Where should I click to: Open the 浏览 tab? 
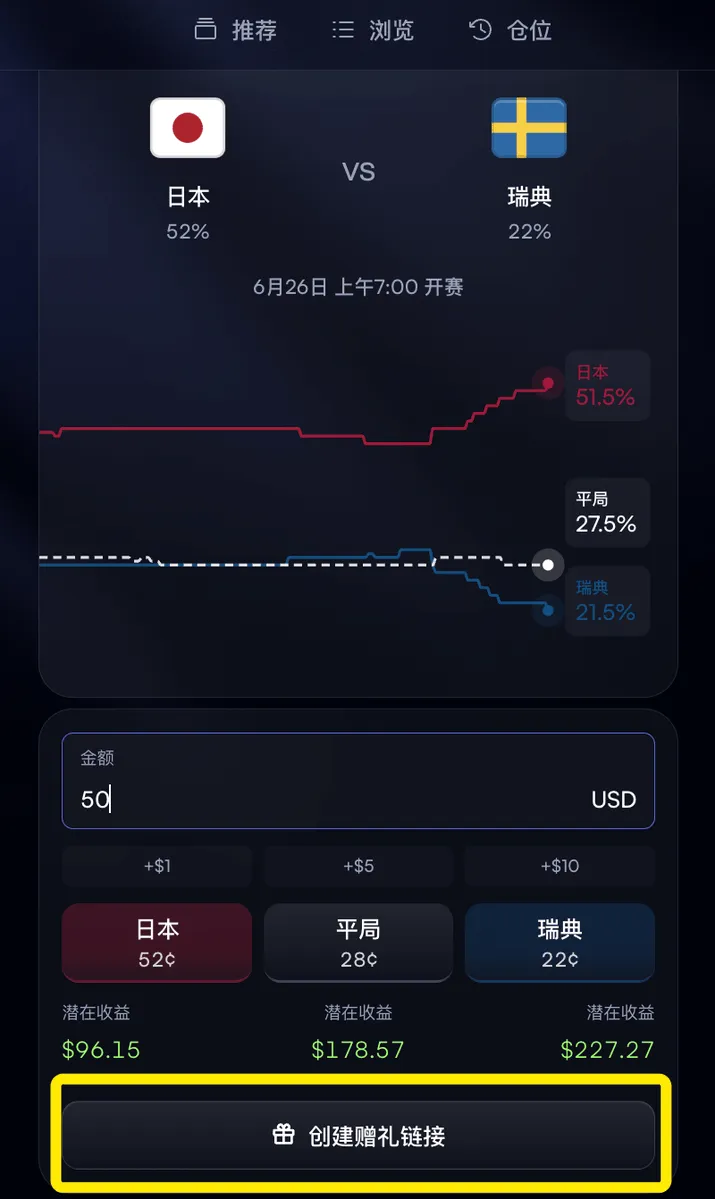pos(372,30)
